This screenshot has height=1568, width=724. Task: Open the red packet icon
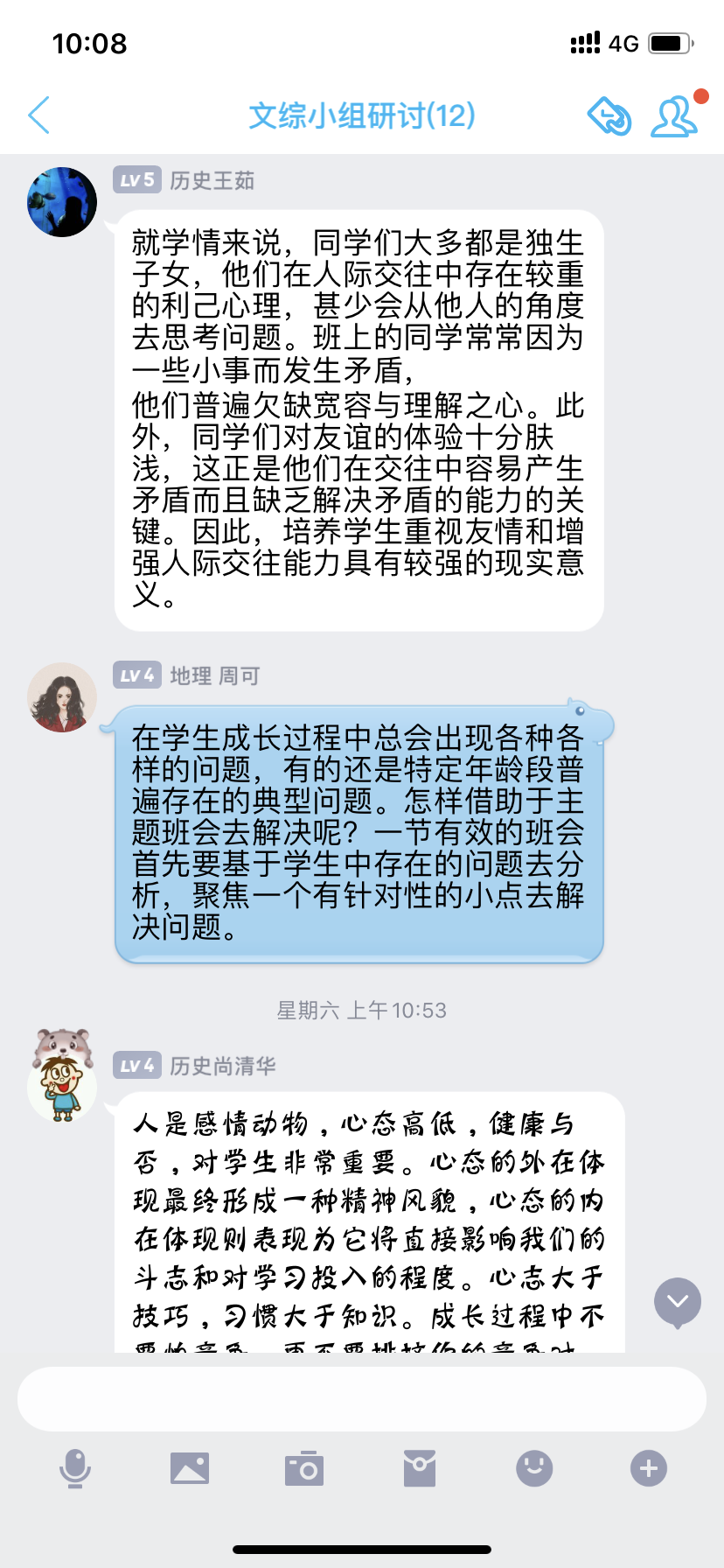pos(420,1468)
